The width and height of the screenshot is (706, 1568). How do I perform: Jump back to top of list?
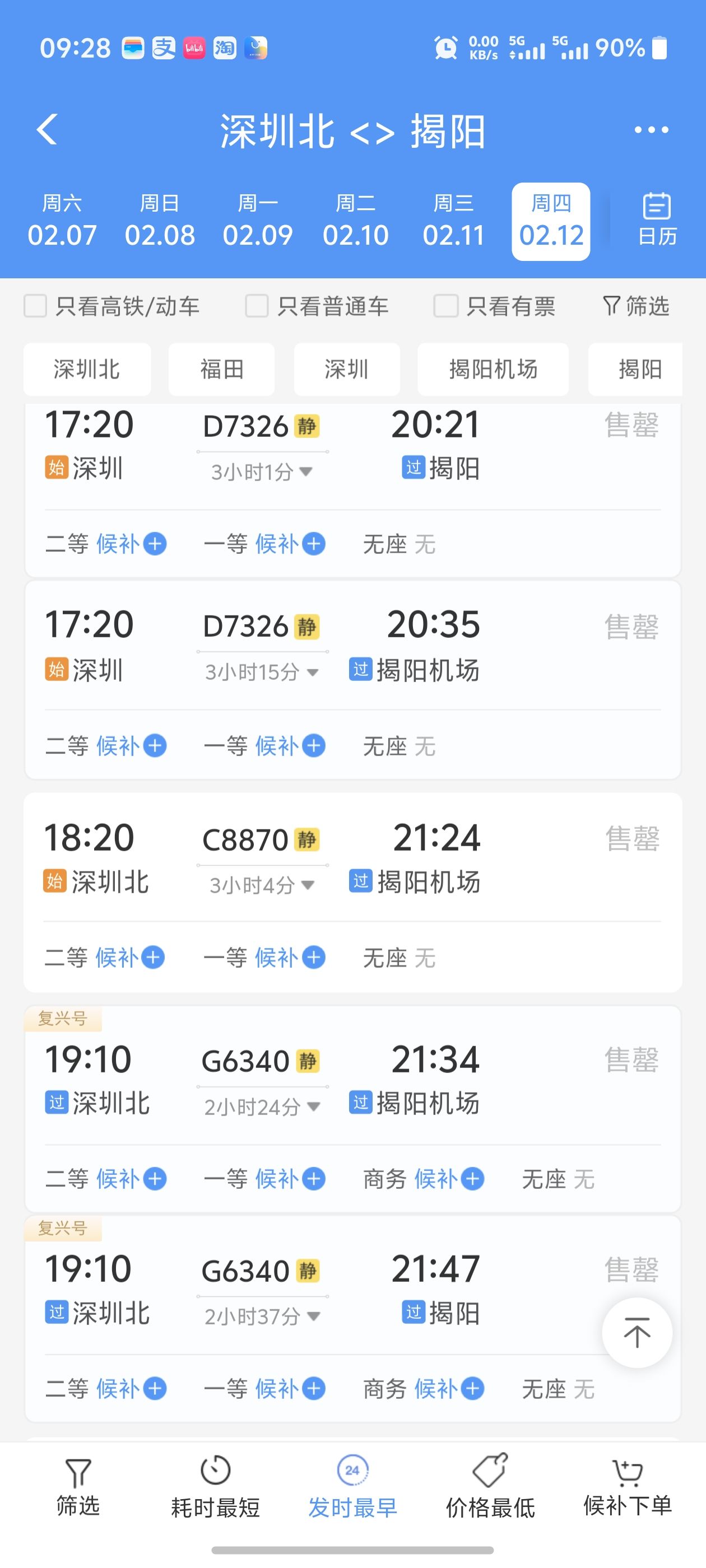637,1332
